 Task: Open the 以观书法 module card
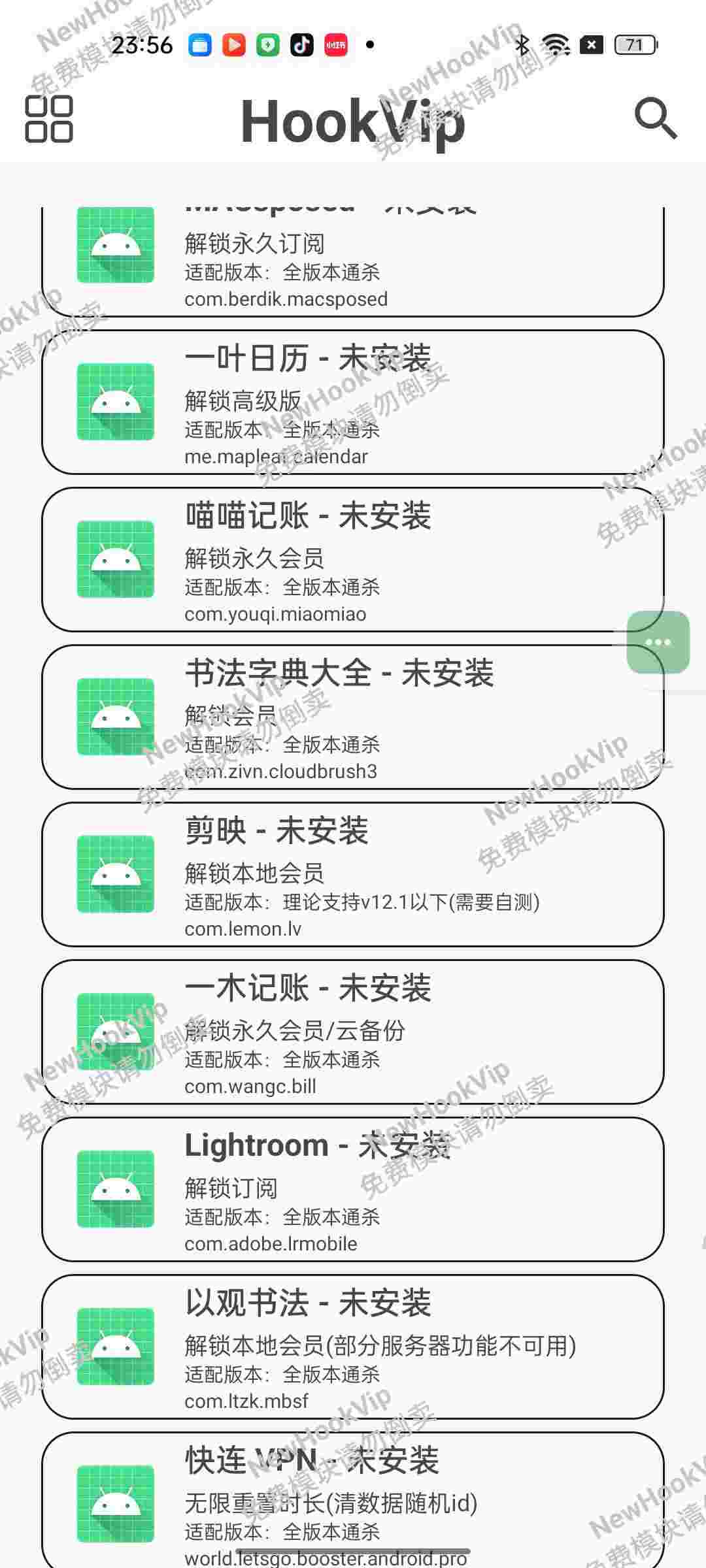(x=353, y=1347)
